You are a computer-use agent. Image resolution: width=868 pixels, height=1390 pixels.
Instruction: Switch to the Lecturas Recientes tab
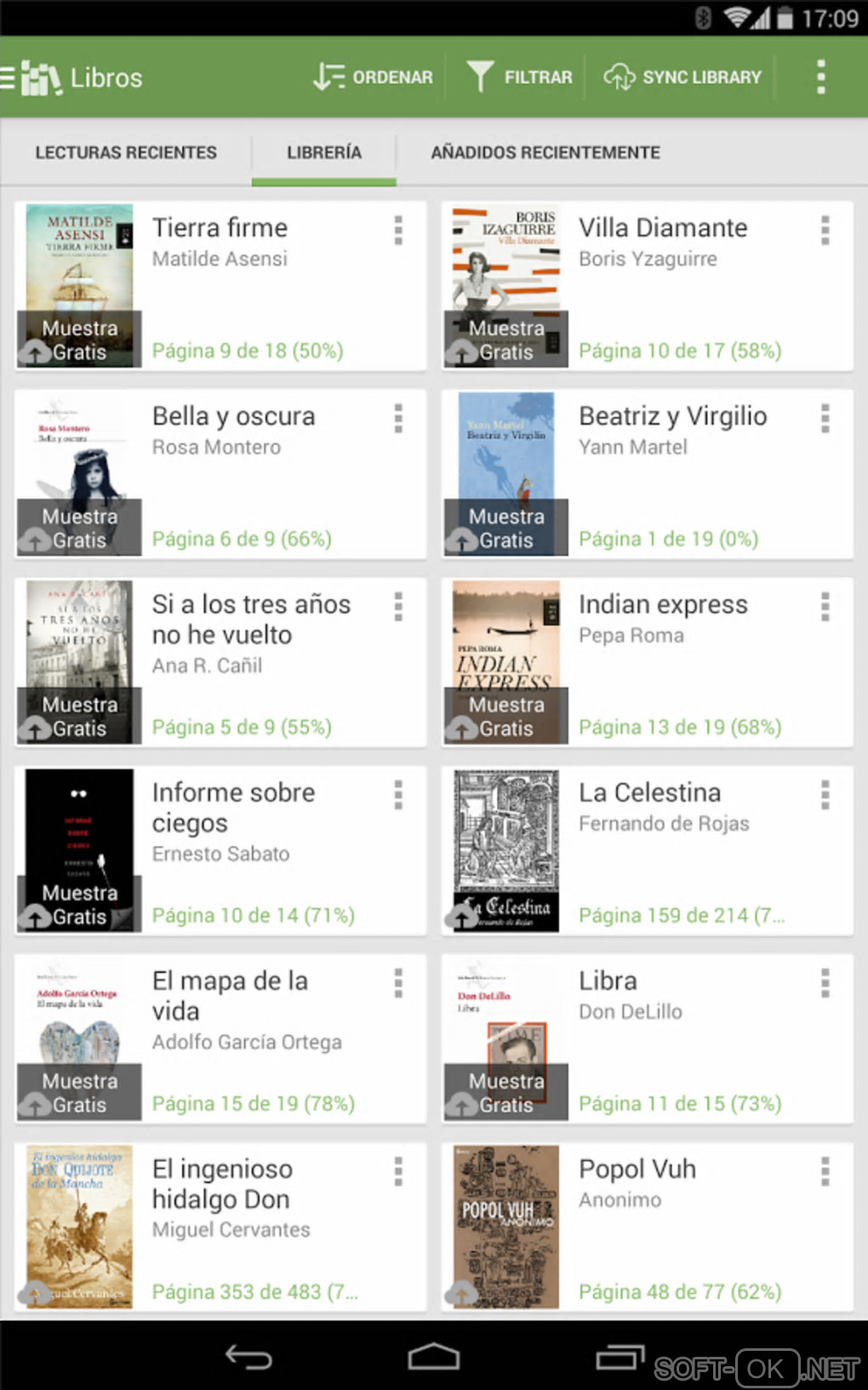click(126, 152)
